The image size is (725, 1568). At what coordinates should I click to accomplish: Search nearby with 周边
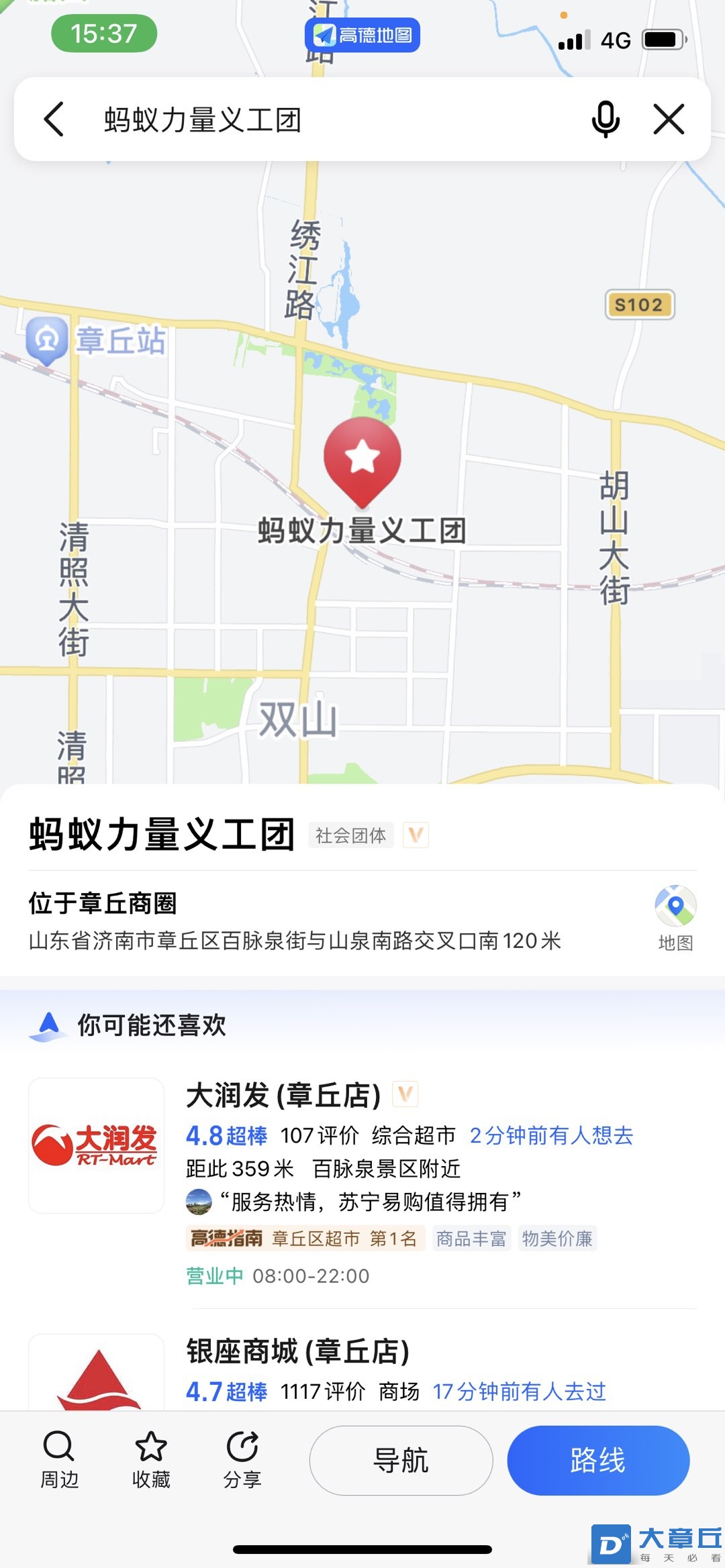point(59,1459)
